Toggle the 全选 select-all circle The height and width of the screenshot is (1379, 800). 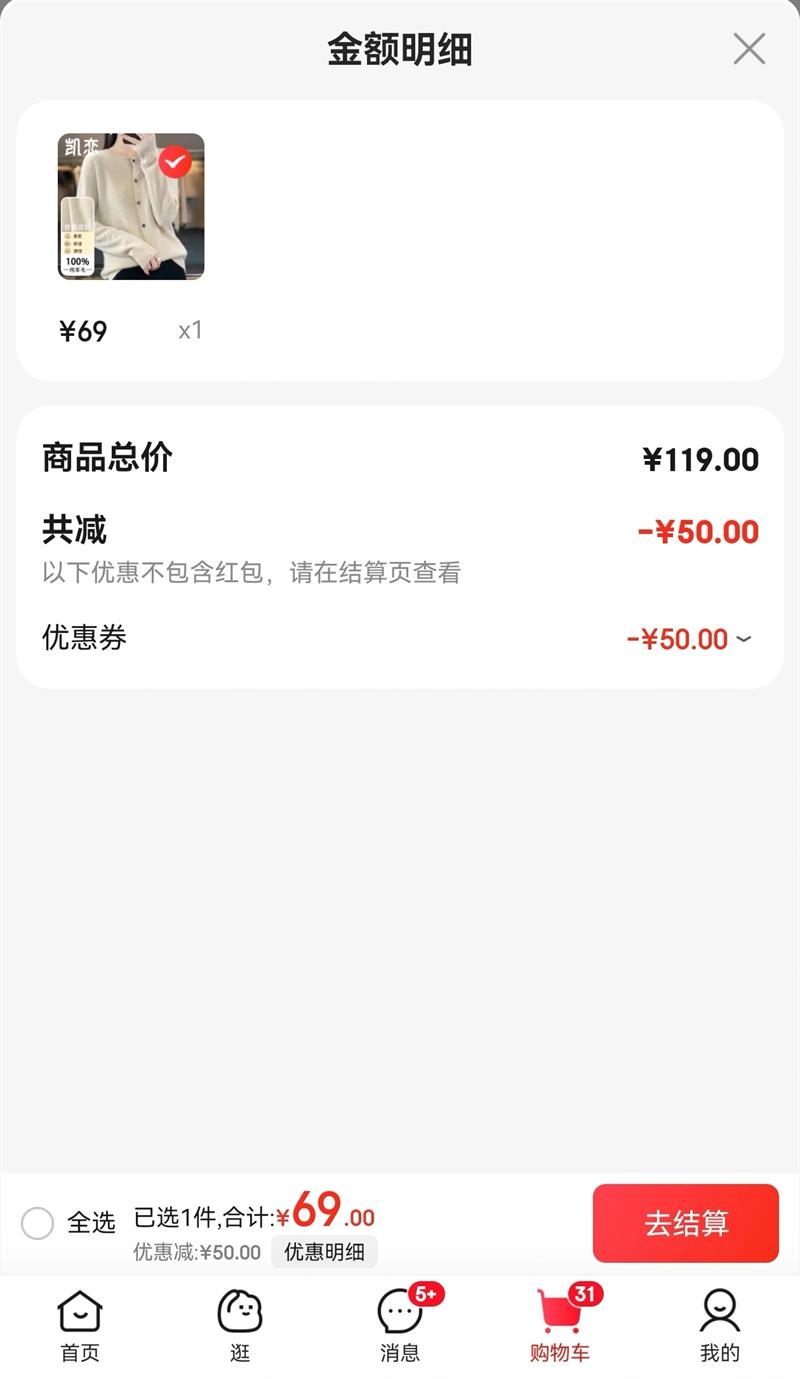tap(37, 1221)
